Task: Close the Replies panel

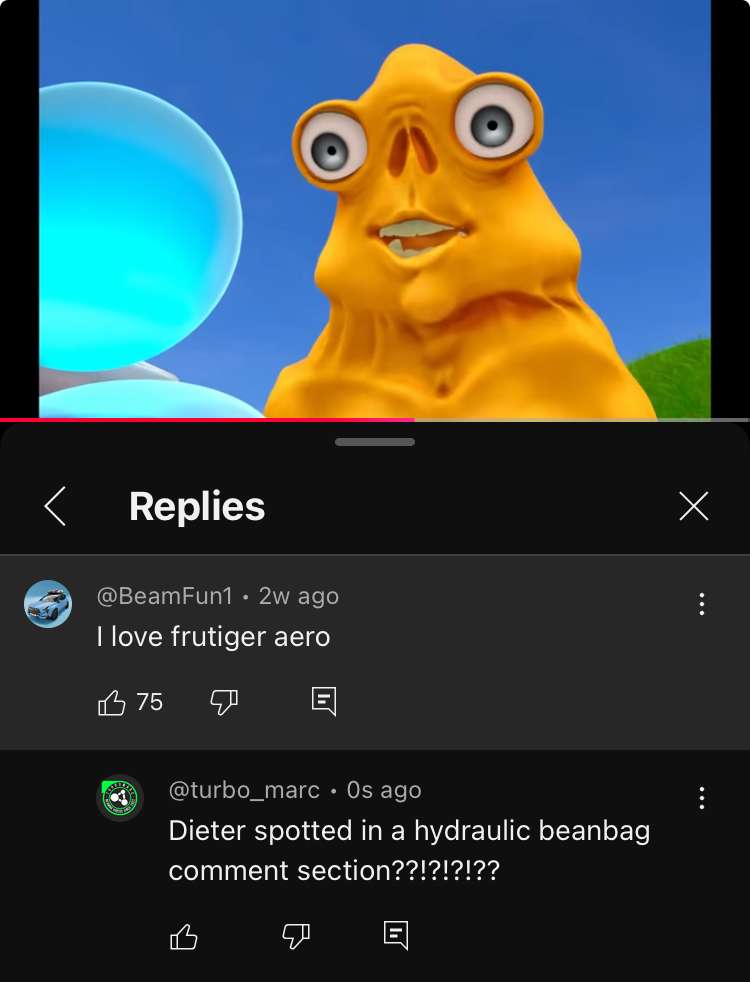Action: click(x=693, y=506)
